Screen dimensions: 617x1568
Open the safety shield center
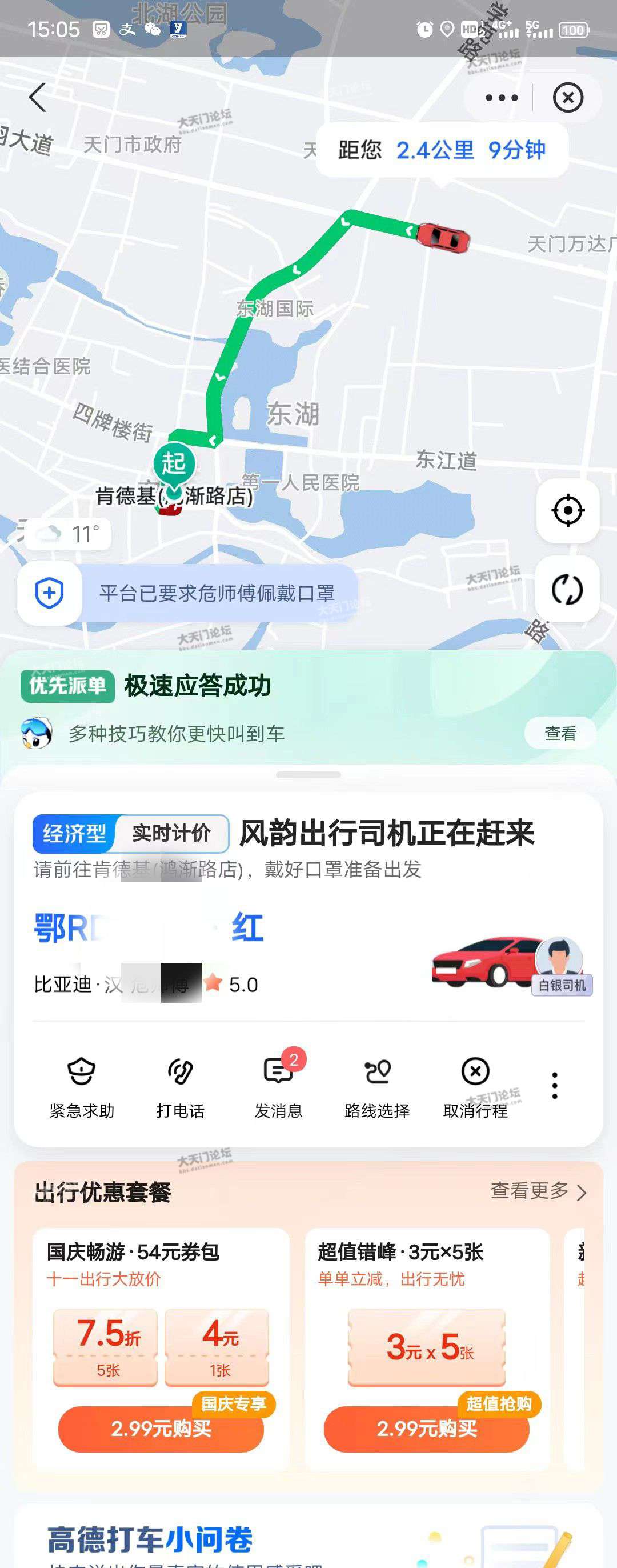tap(50, 593)
